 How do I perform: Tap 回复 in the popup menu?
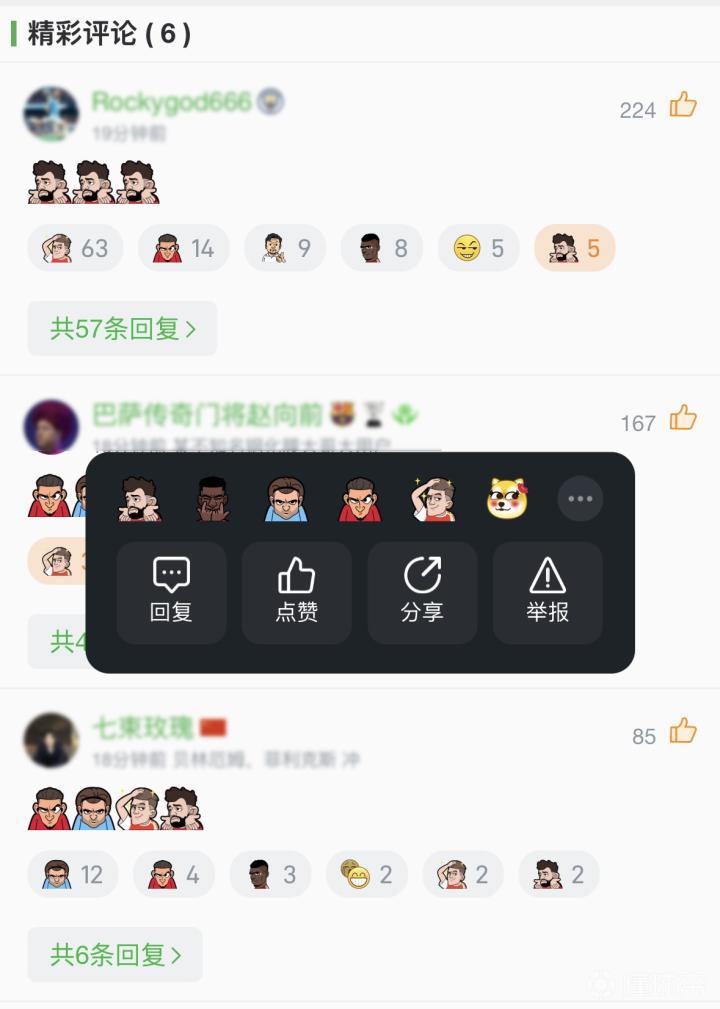click(171, 592)
